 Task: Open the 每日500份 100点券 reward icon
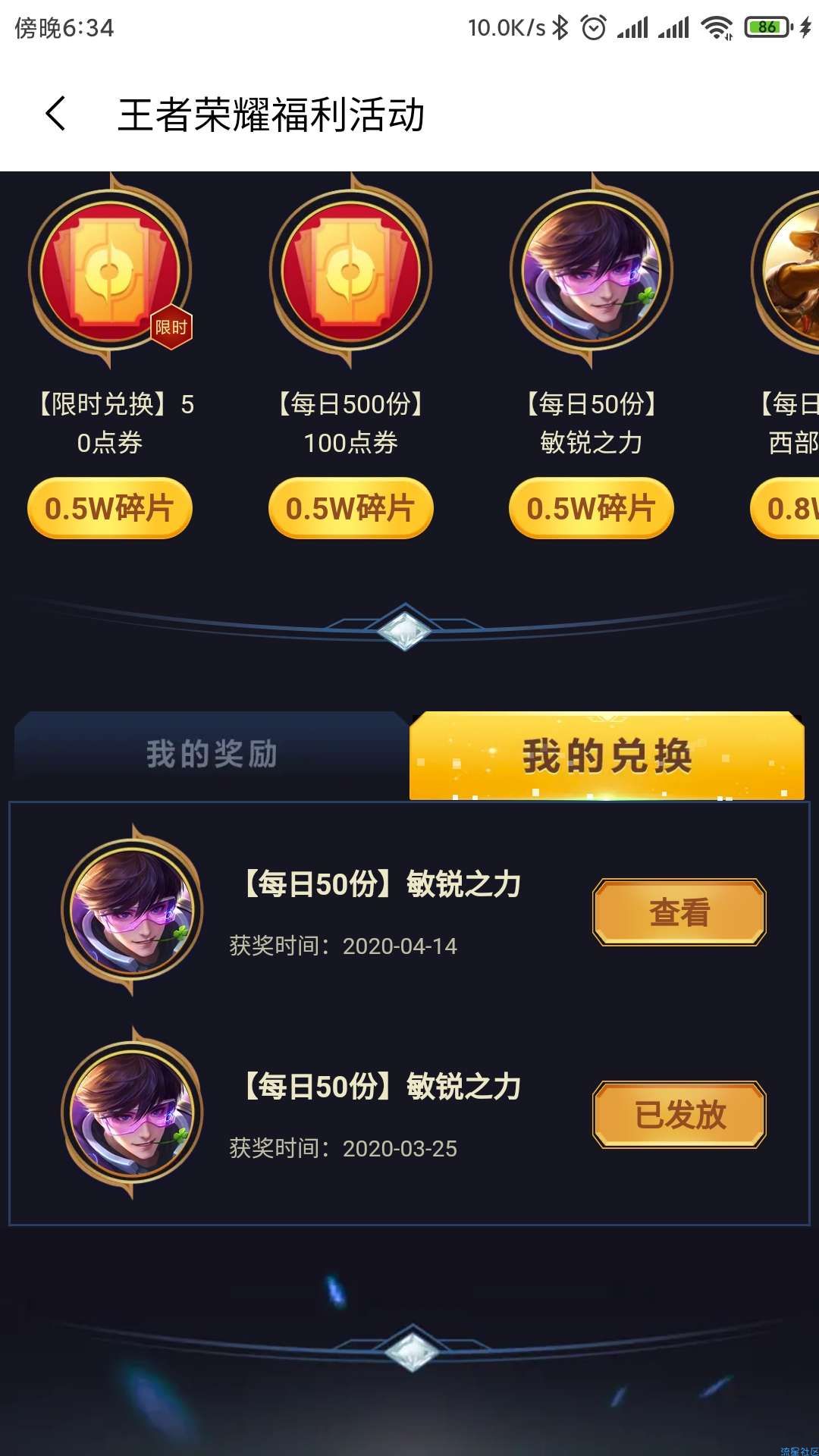click(350, 271)
